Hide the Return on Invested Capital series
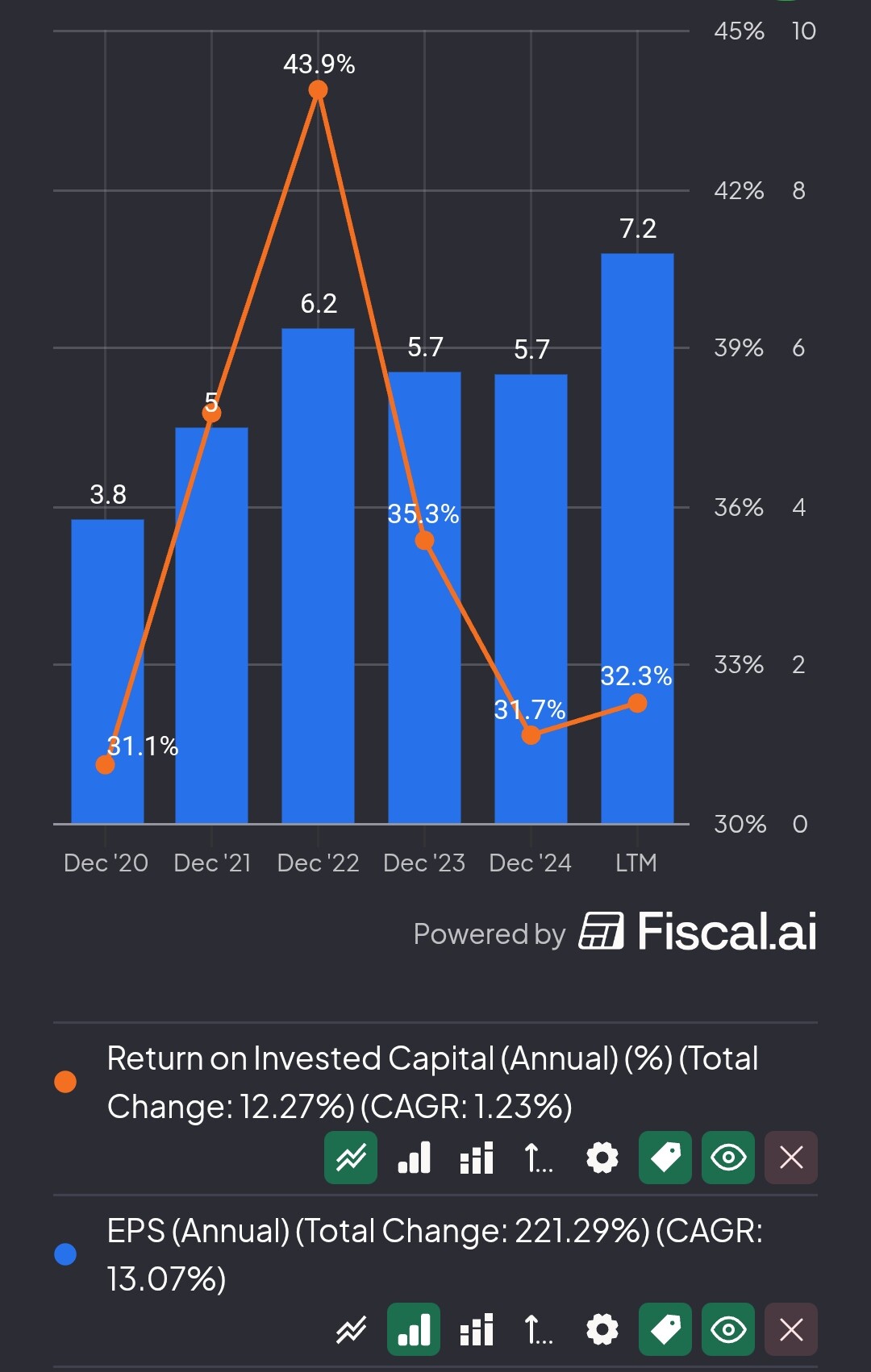This screenshot has width=871, height=1372. click(x=728, y=1158)
